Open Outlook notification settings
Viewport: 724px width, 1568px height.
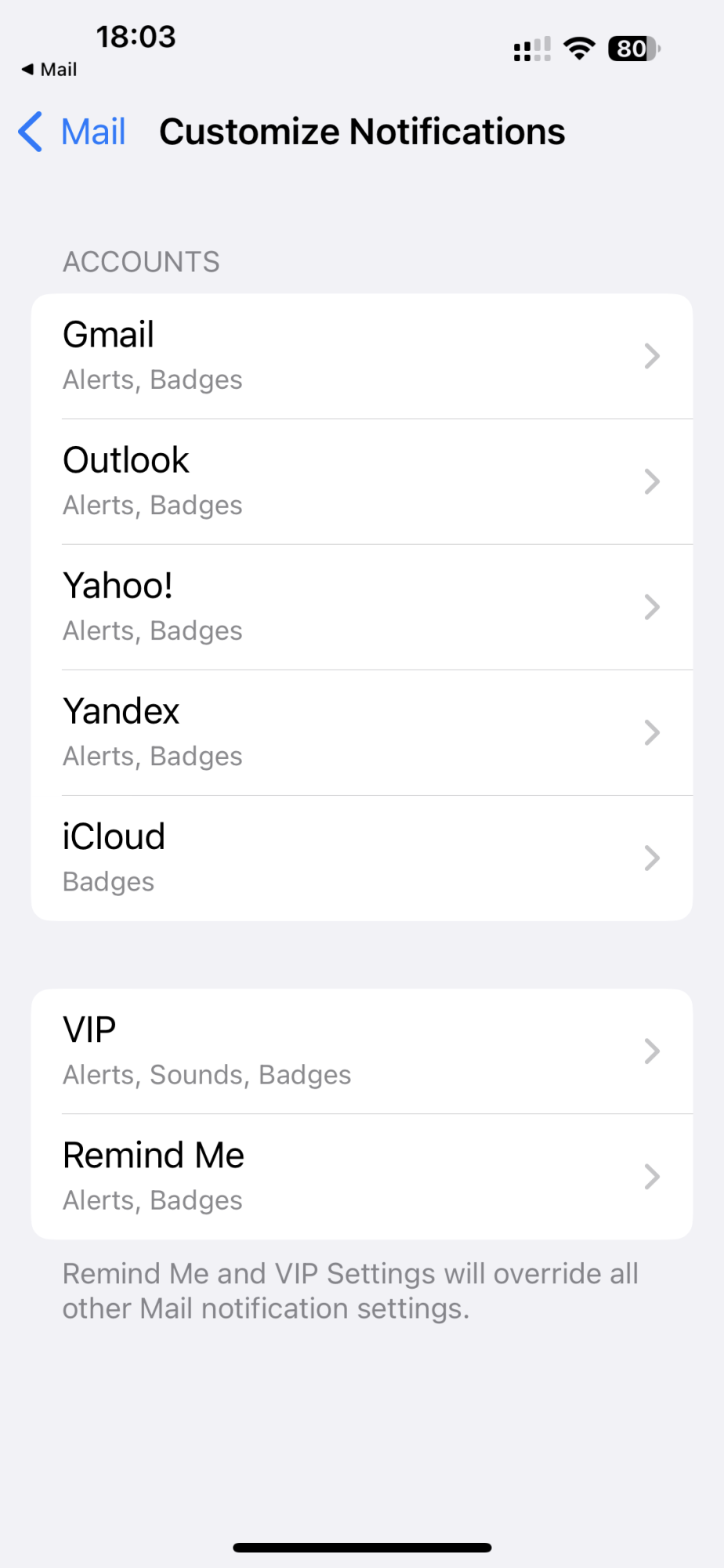(360, 481)
